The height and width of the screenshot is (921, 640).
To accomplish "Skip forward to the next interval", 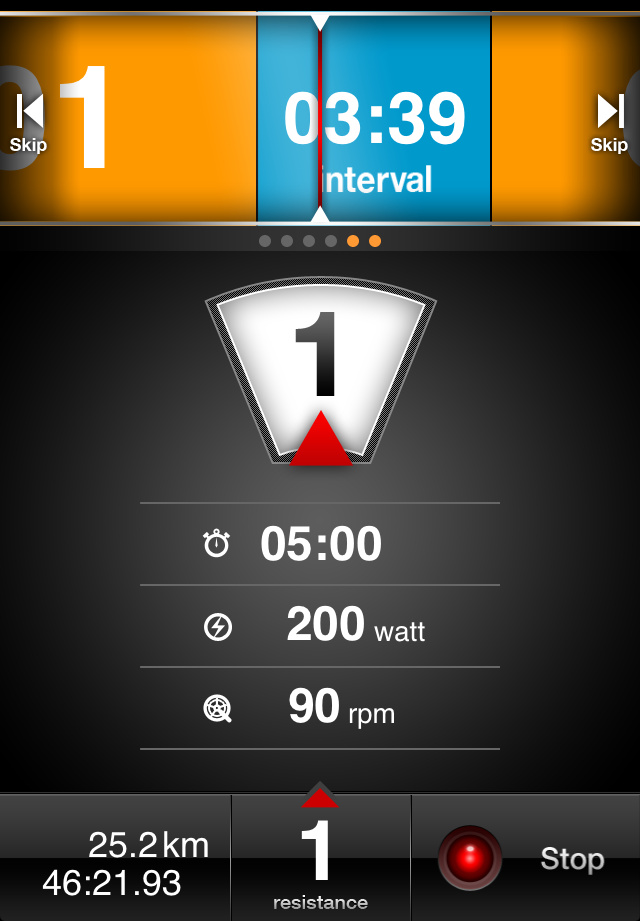I will 608,120.
